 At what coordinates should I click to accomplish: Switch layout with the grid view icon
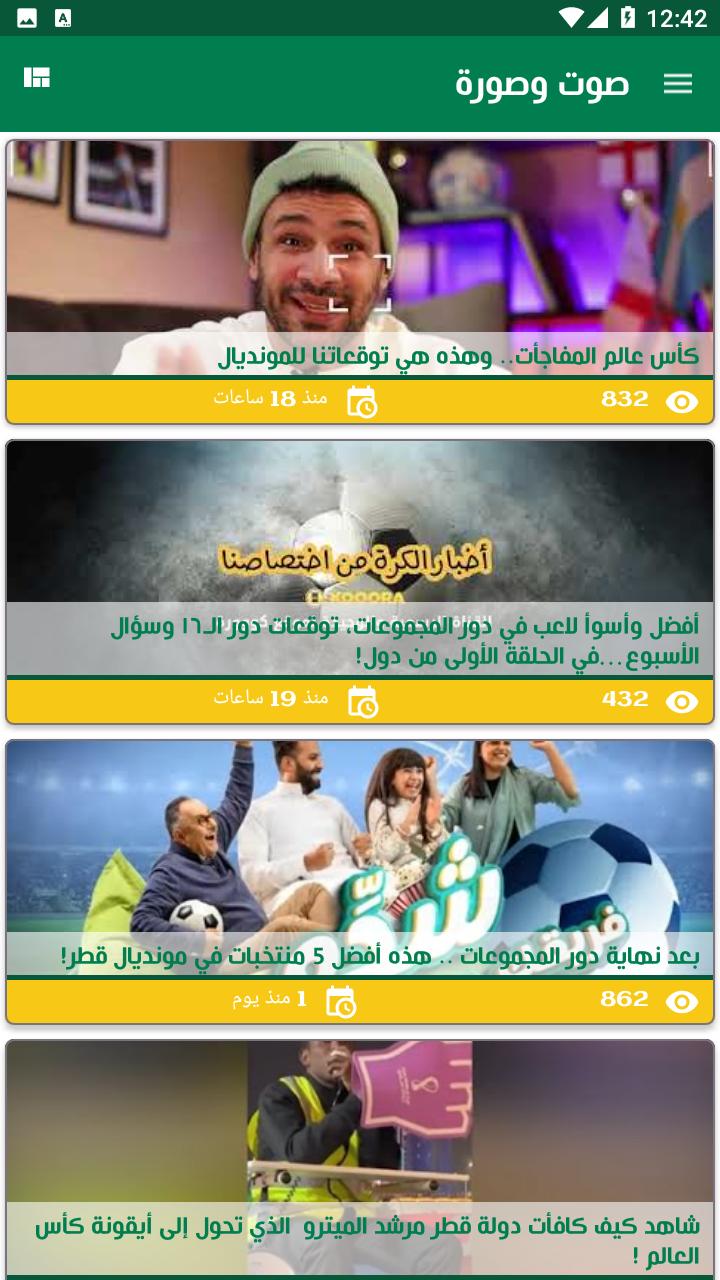tap(37, 78)
